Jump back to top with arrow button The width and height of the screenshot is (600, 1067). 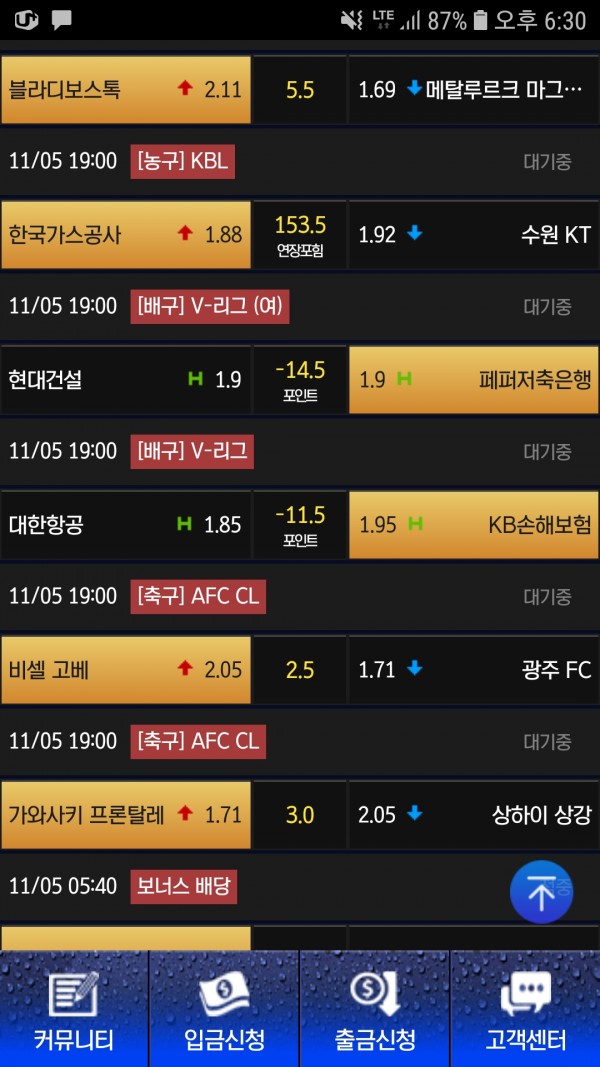pos(541,891)
